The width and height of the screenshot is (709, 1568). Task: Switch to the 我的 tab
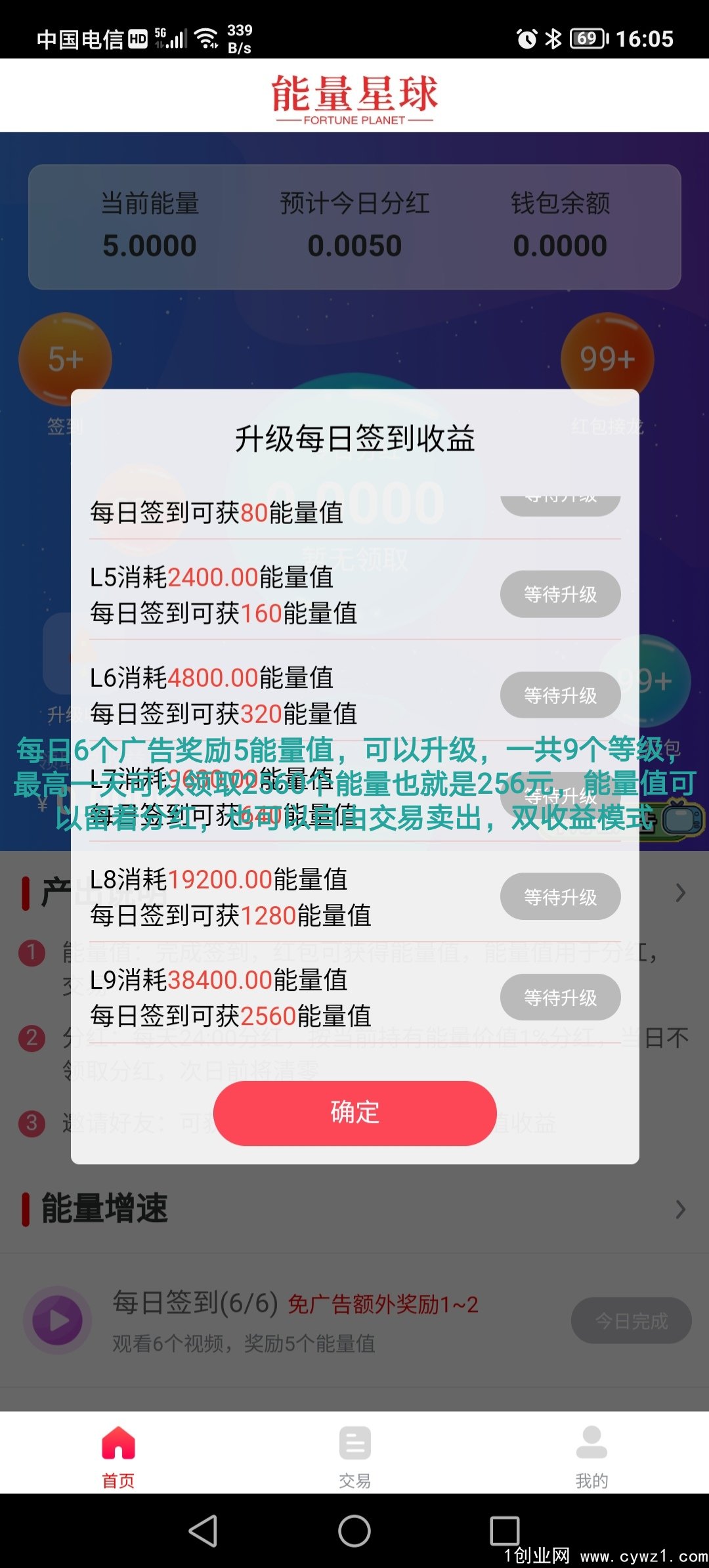point(591,1453)
